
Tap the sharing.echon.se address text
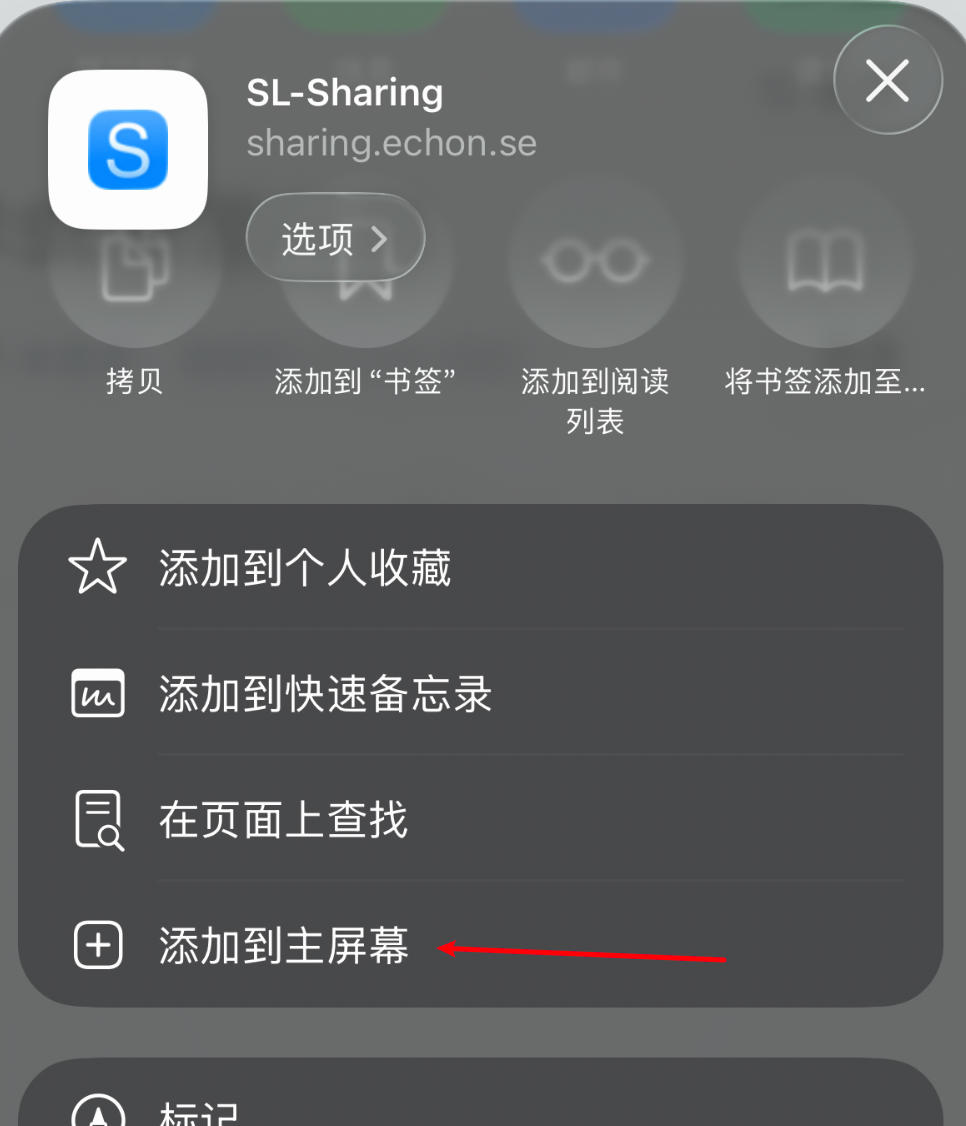(x=392, y=143)
